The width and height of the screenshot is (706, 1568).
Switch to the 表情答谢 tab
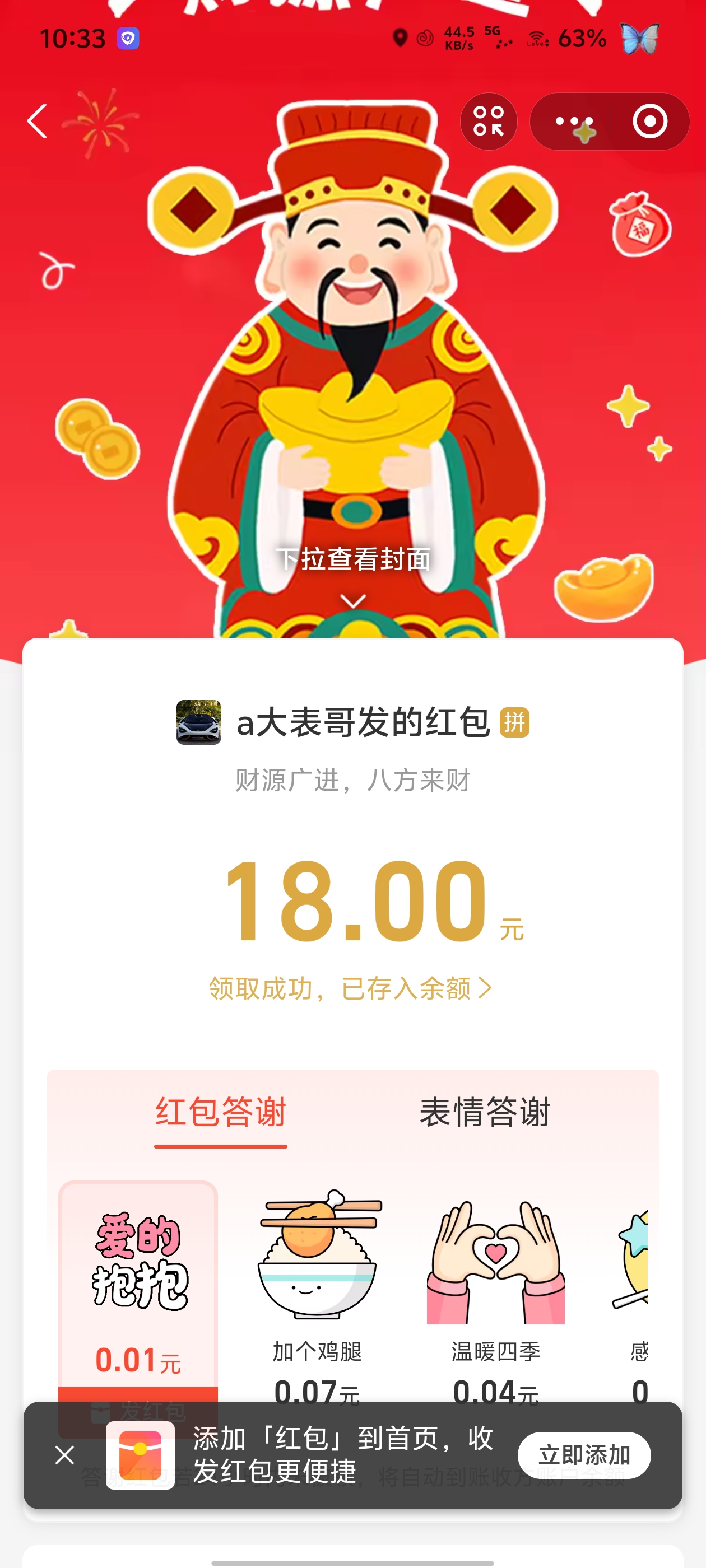pyautogui.click(x=485, y=1113)
